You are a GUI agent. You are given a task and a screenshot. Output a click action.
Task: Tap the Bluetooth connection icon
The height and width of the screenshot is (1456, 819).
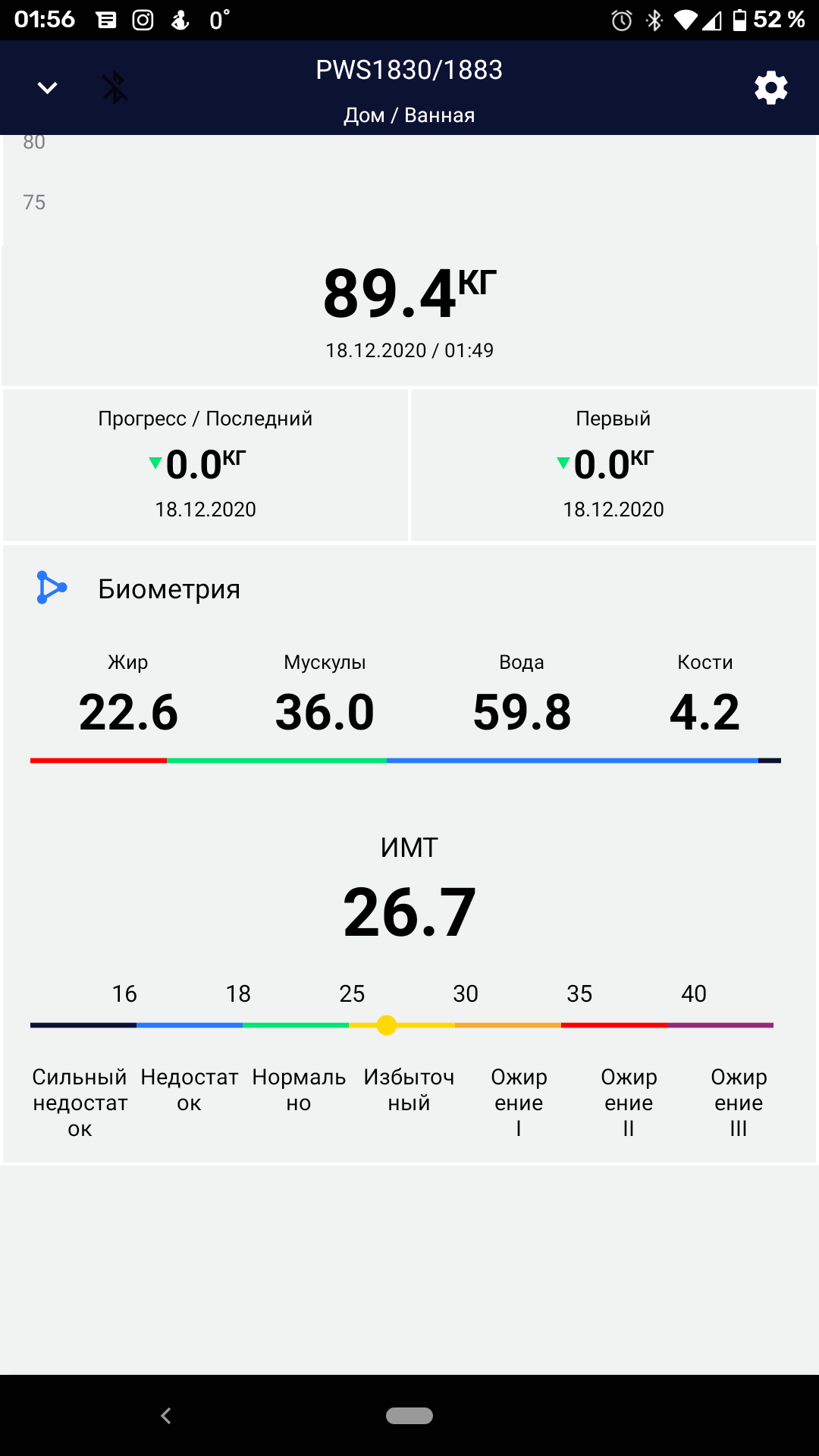[115, 88]
